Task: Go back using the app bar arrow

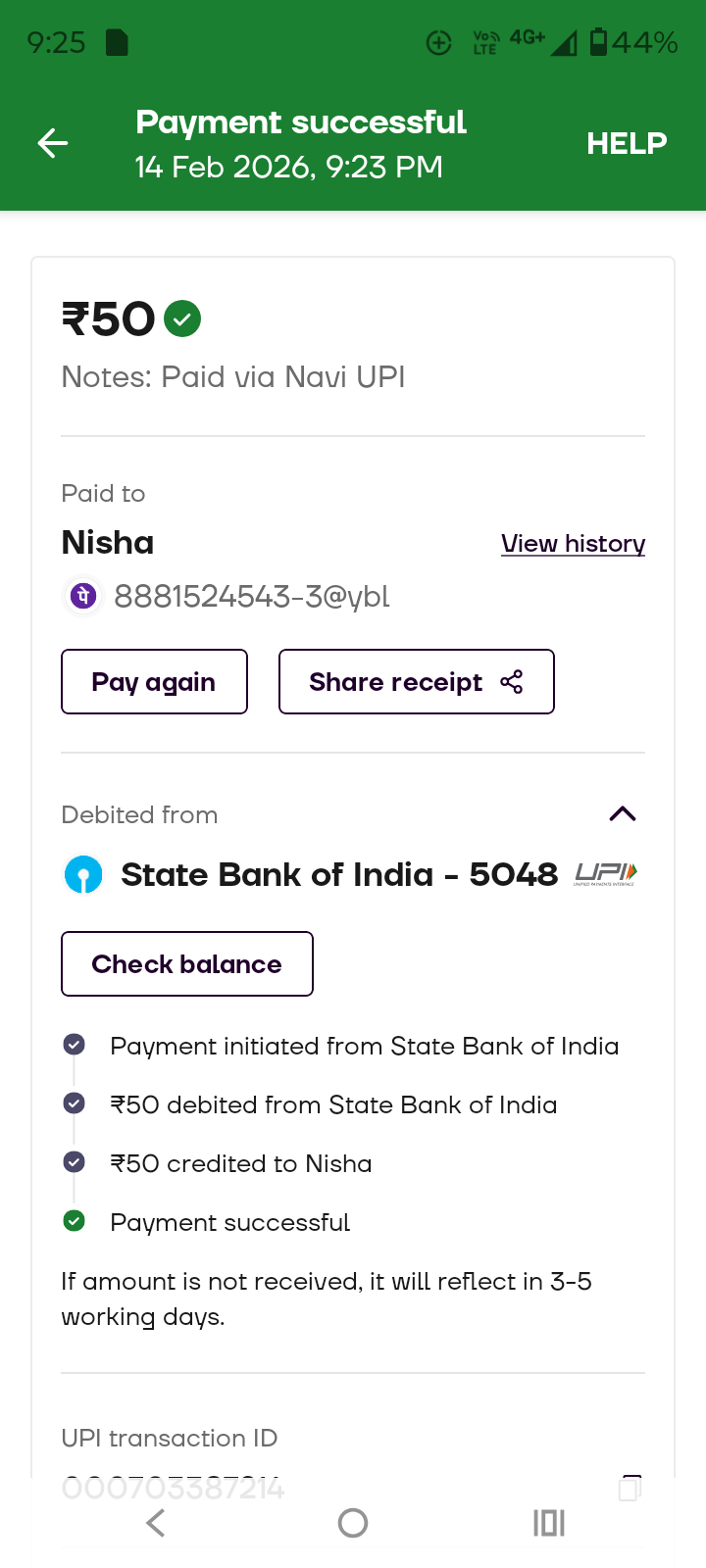Action: (x=53, y=143)
